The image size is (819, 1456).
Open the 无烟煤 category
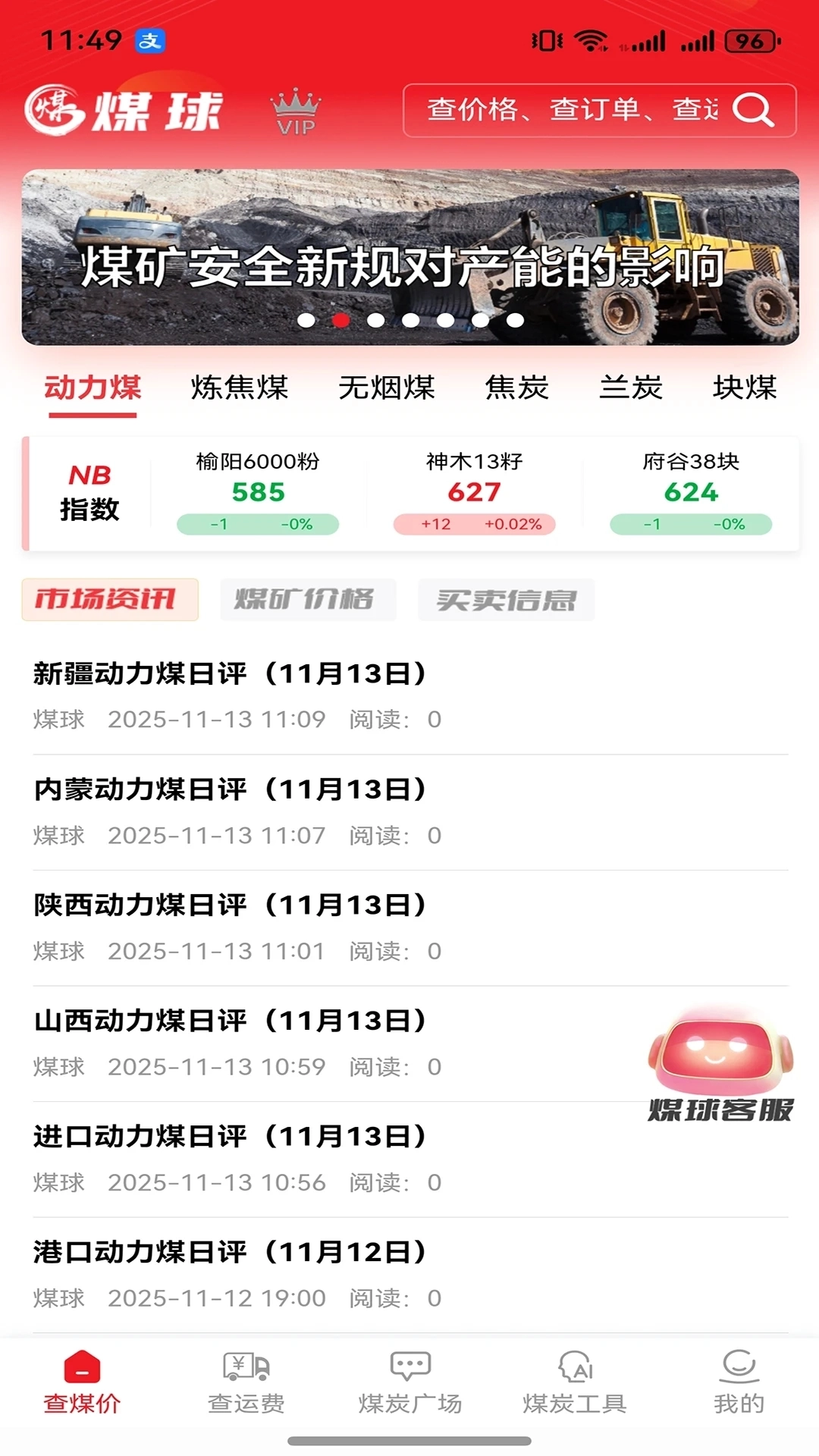tap(387, 388)
